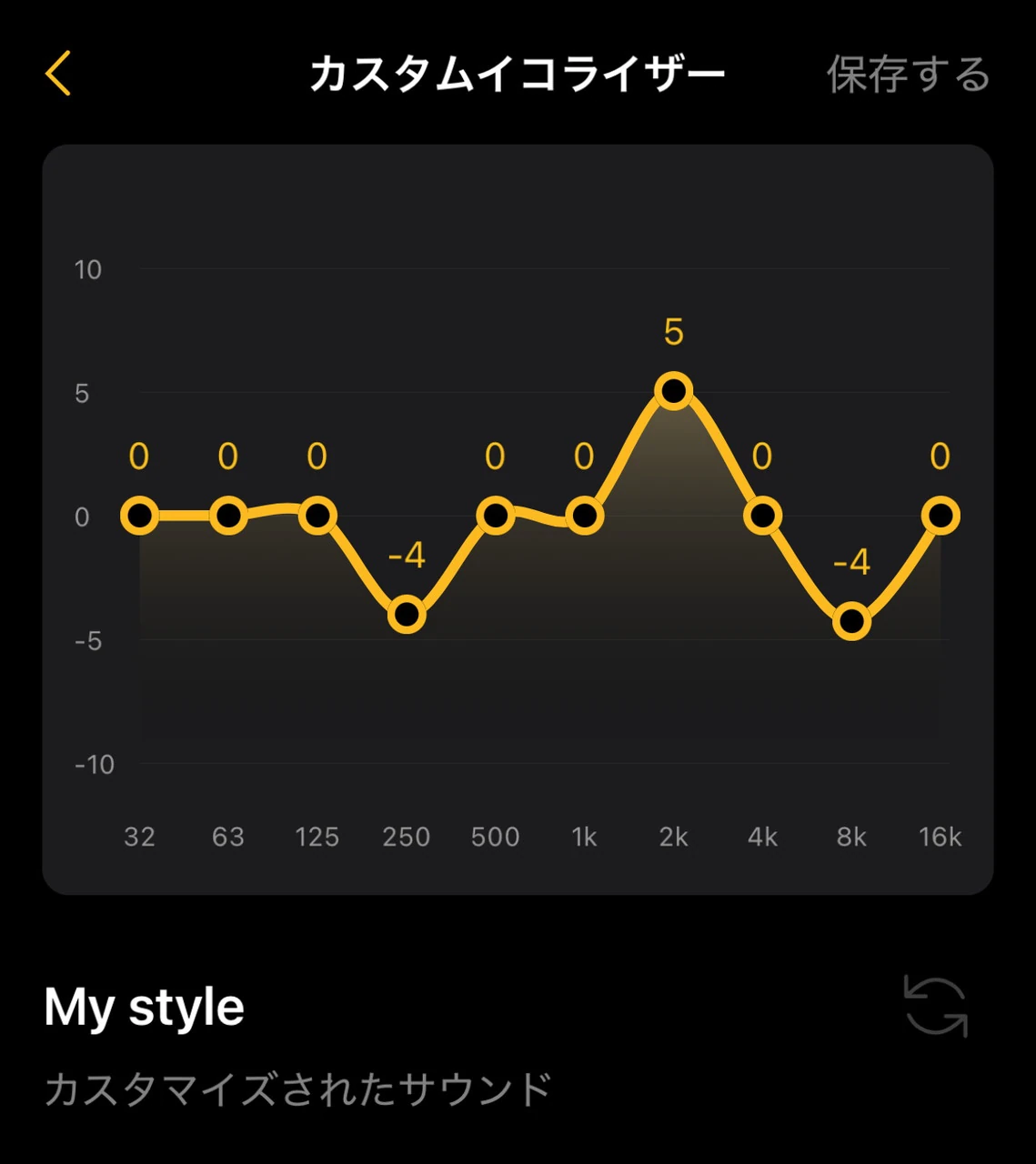Go back using the yellow arrow
Image resolution: width=1036 pixels, height=1164 pixels.
(58, 74)
